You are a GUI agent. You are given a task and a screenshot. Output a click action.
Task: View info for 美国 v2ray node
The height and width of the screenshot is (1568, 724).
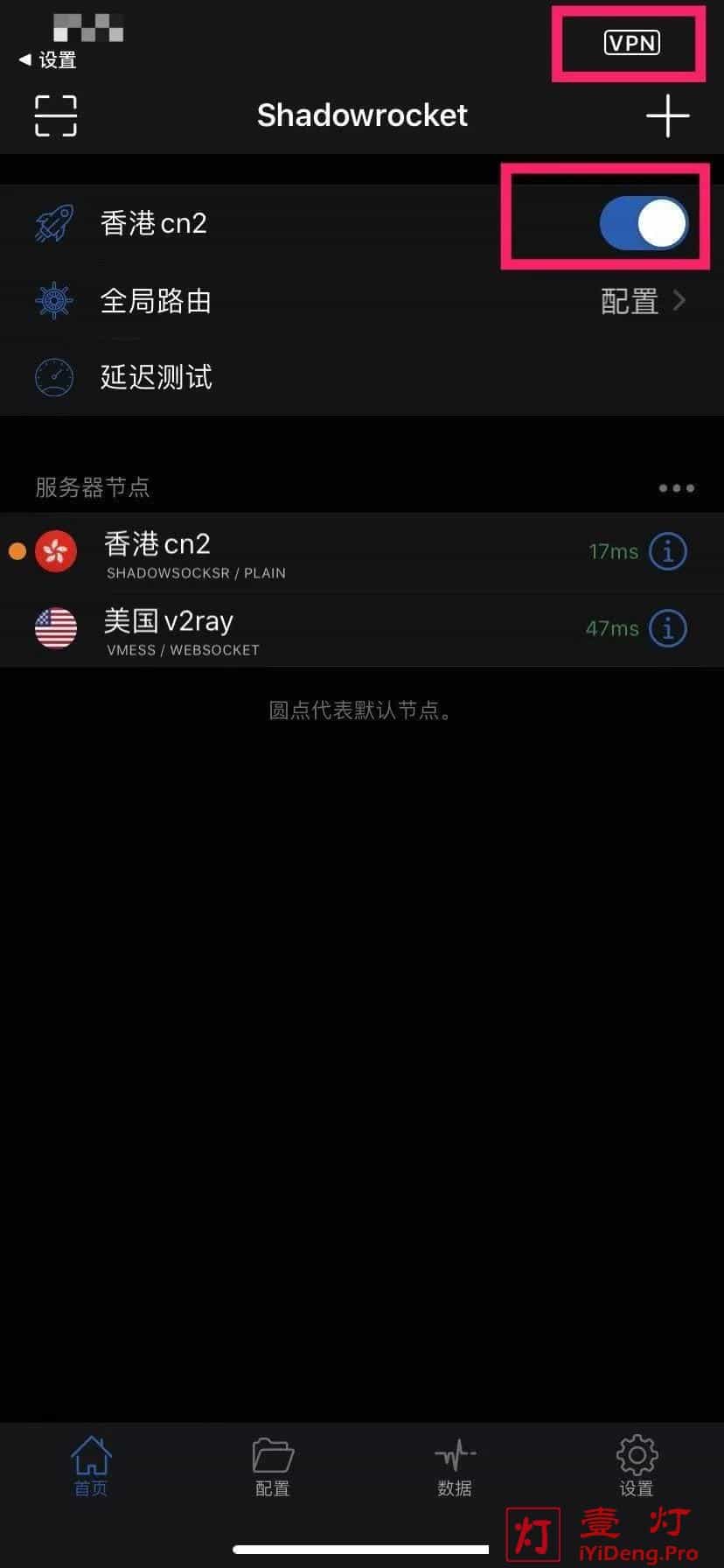pos(668,629)
